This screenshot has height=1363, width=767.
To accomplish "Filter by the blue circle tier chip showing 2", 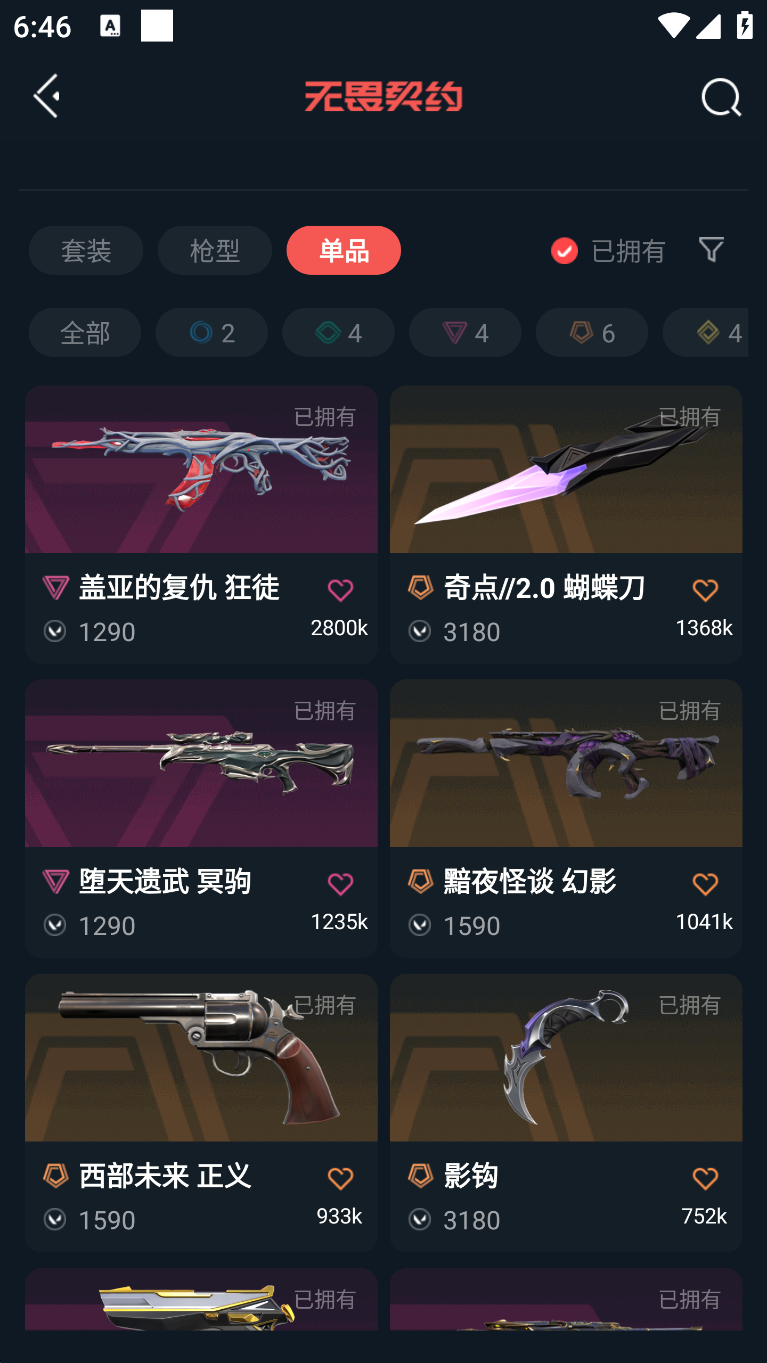I will tap(212, 332).
